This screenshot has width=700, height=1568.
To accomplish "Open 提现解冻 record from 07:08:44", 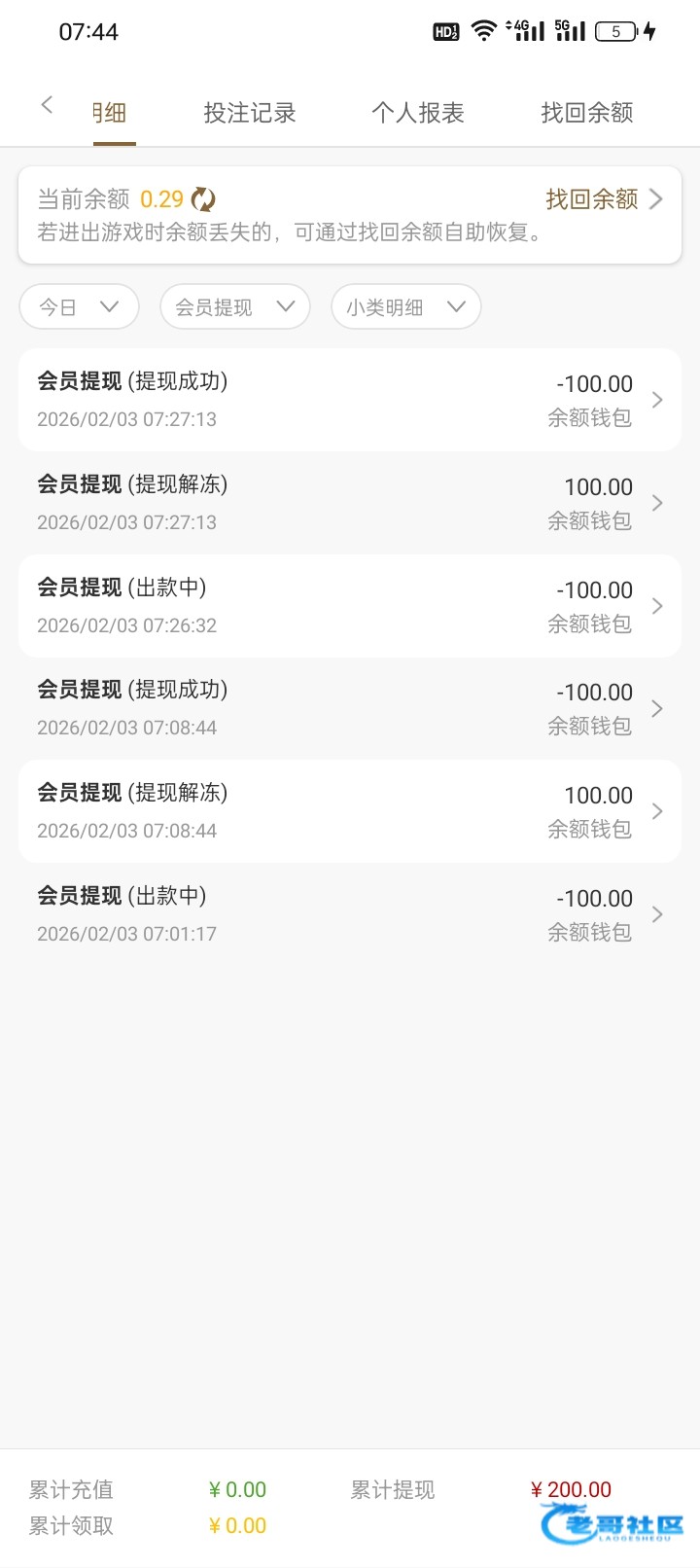I will point(350,811).
